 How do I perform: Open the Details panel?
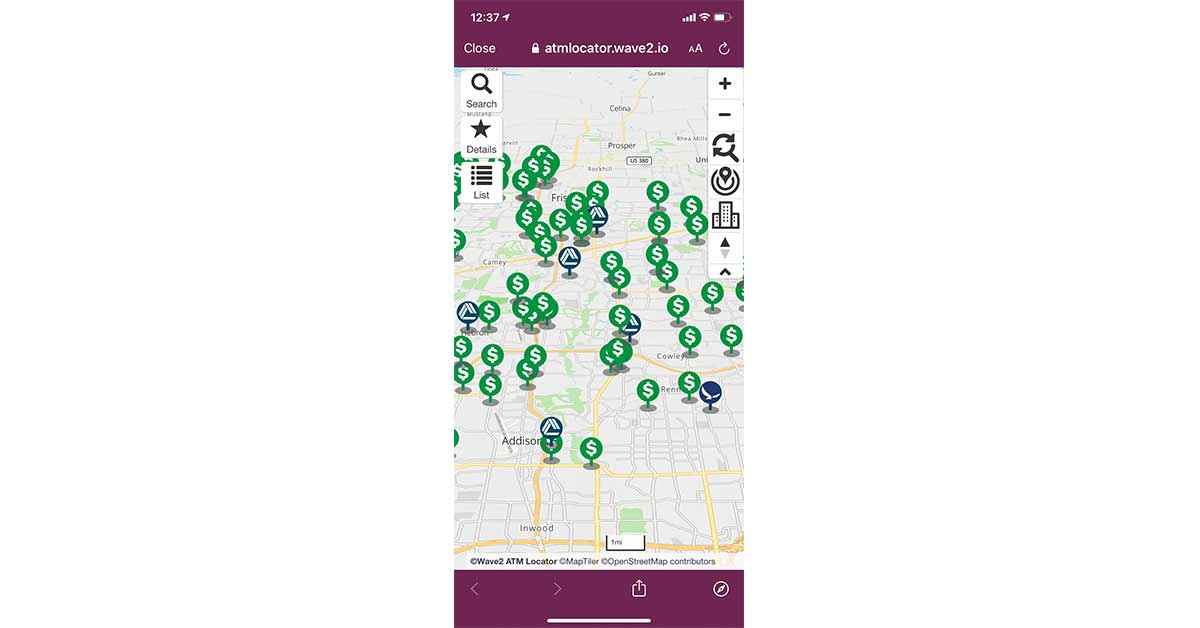click(x=481, y=137)
